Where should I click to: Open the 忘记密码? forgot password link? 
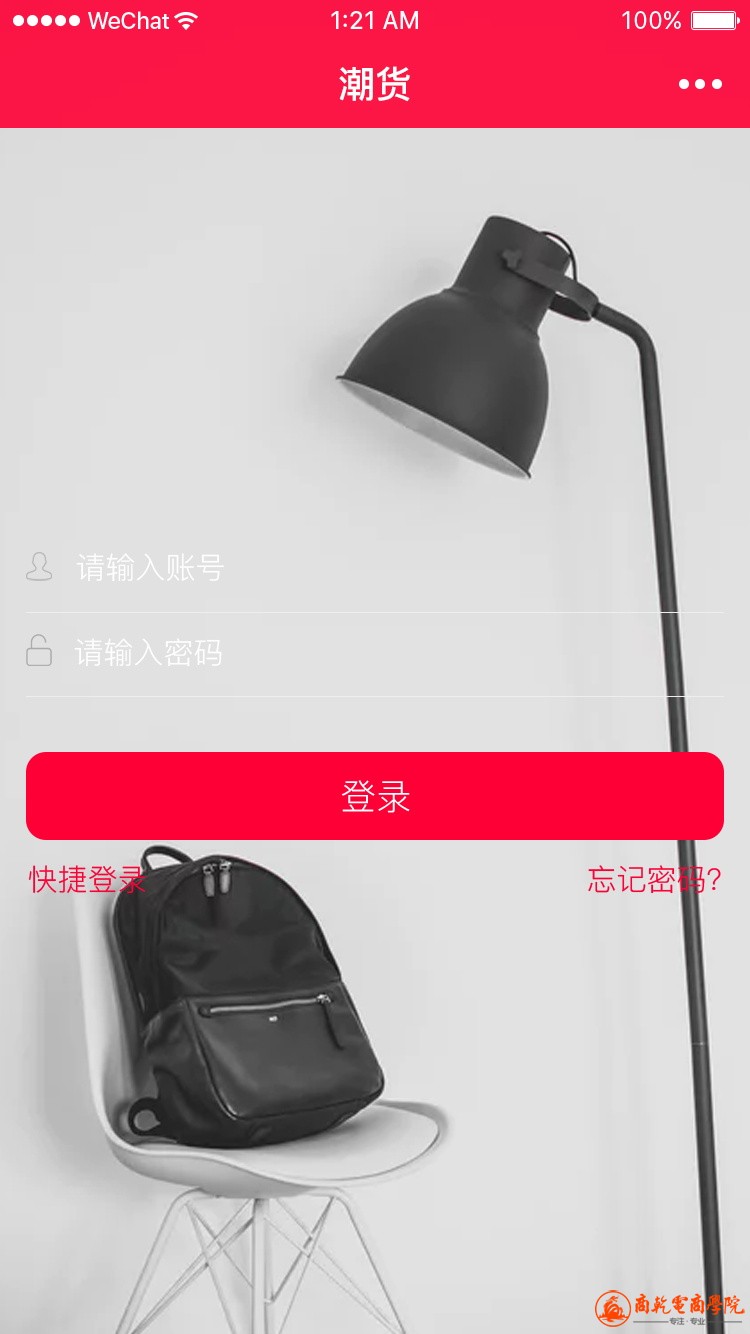(x=654, y=880)
